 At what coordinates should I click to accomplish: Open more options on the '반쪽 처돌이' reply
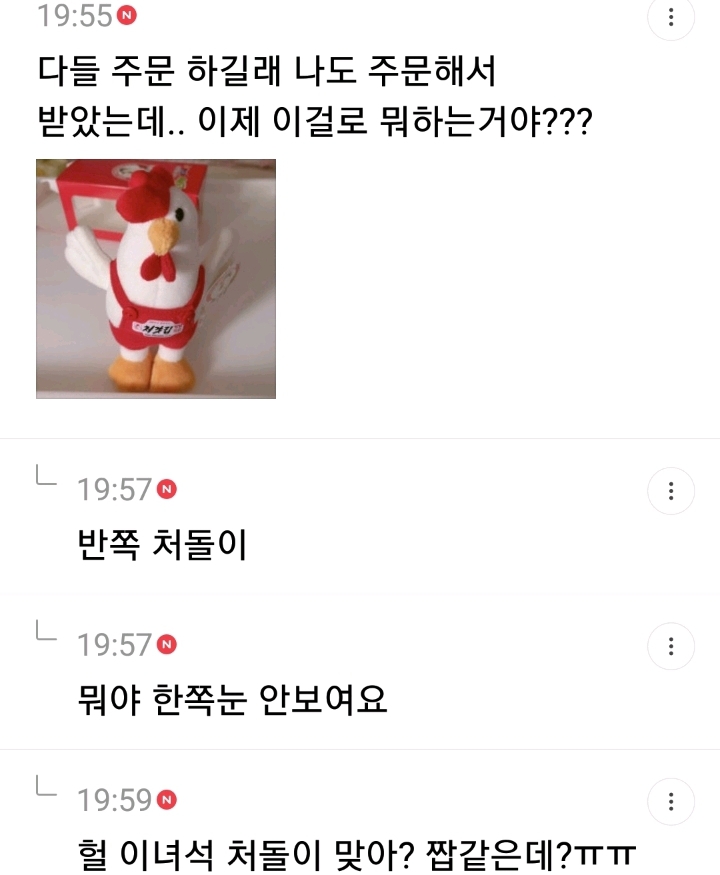(x=671, y=491)
